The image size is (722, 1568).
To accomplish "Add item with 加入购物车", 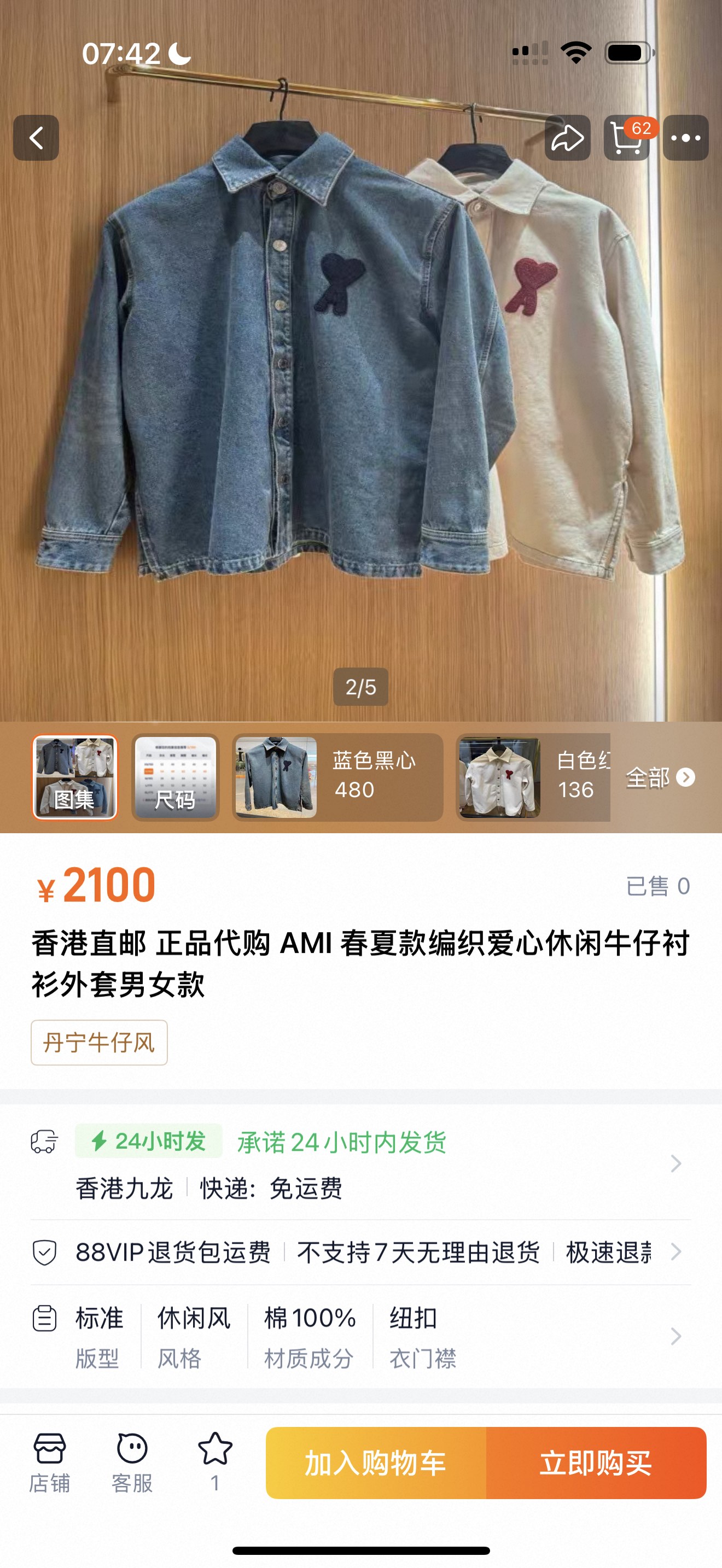I will tap(376, 1462).
